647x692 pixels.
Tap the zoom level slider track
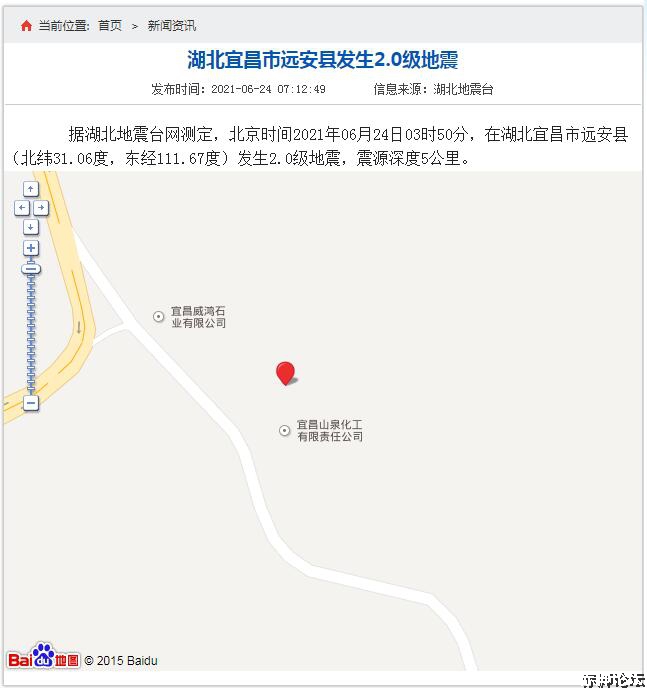coord(31,335)
